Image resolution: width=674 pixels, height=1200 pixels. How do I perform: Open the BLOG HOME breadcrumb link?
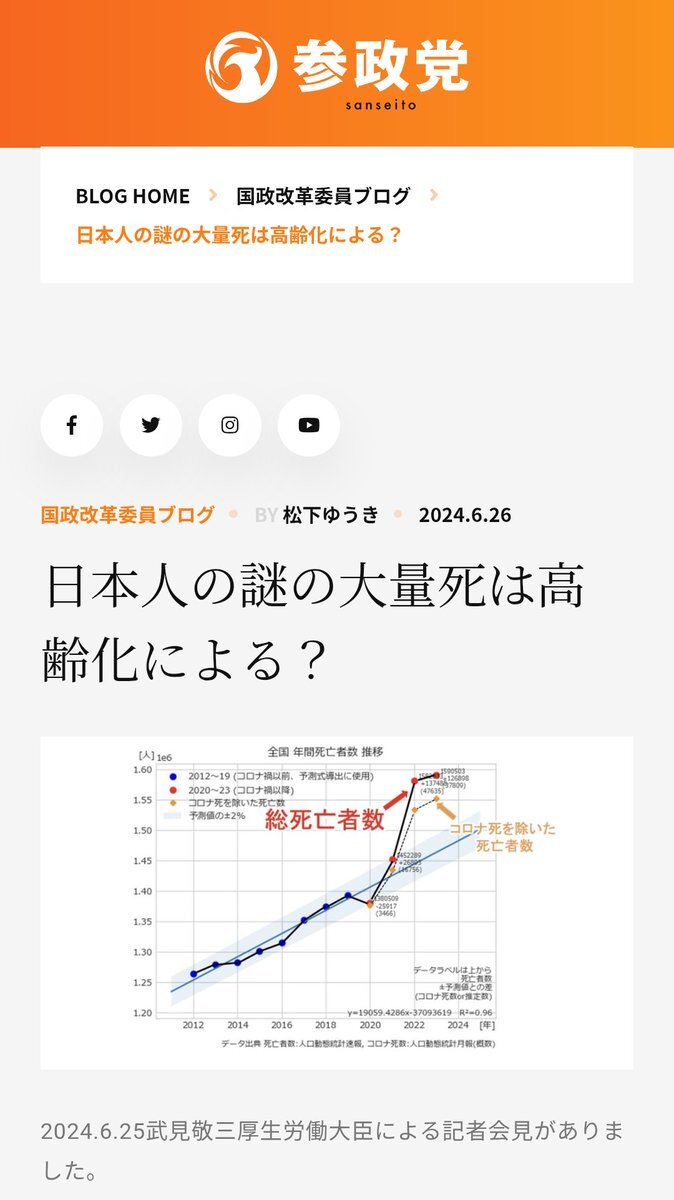133,196
